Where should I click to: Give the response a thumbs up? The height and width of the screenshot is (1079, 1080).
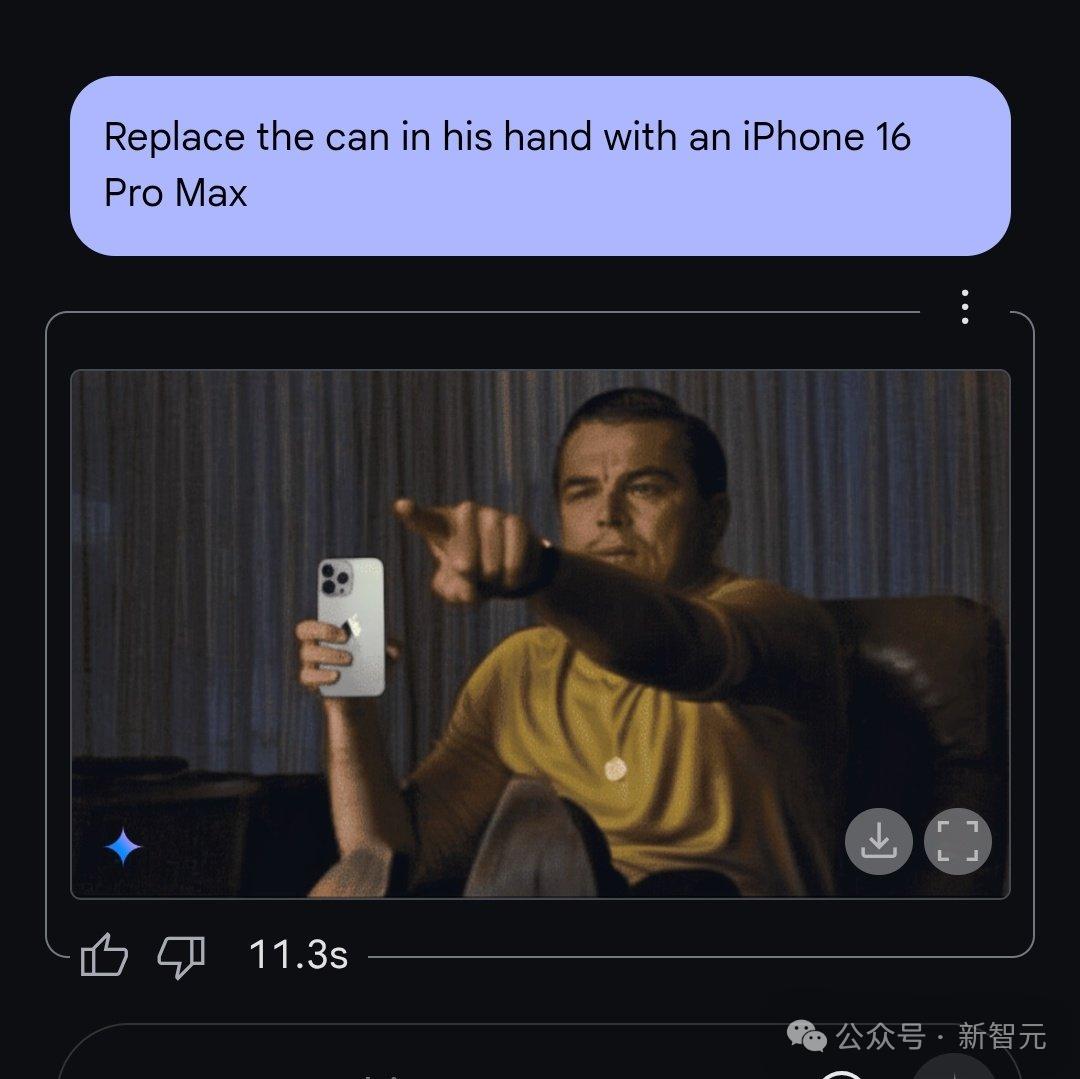click(x=104, y=954)
